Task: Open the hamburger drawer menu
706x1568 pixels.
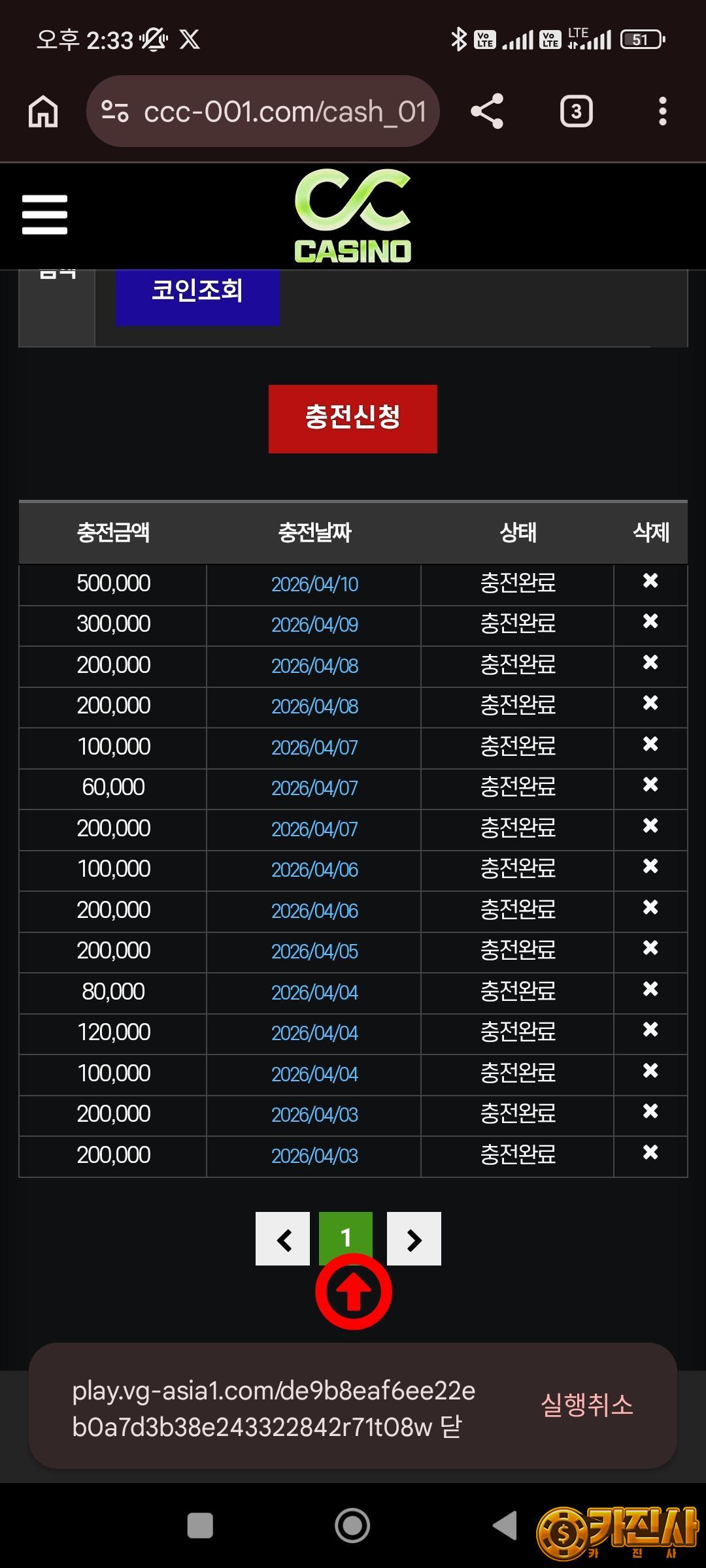Action: click(x=44, y=214)
